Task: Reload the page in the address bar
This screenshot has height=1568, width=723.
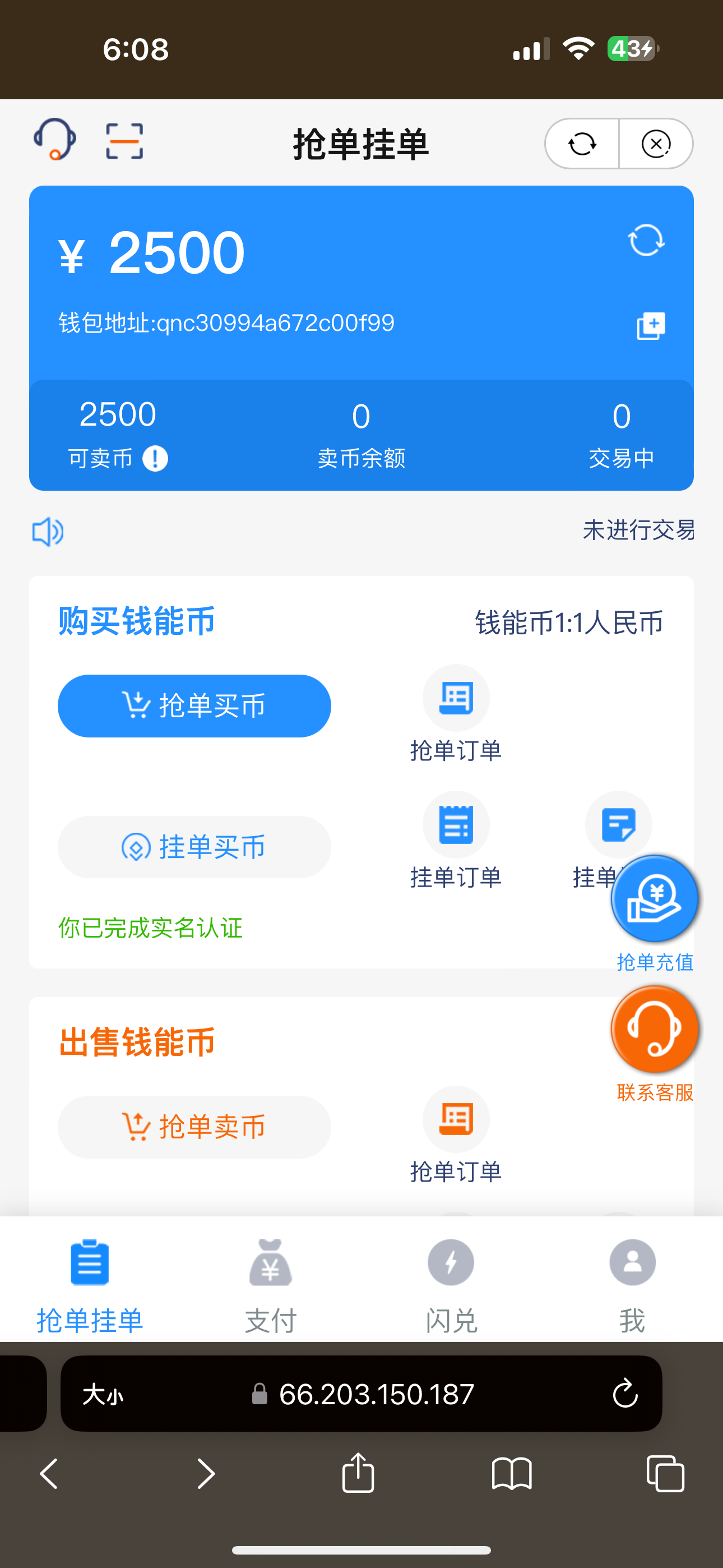Action: (x=625, y=1394)
